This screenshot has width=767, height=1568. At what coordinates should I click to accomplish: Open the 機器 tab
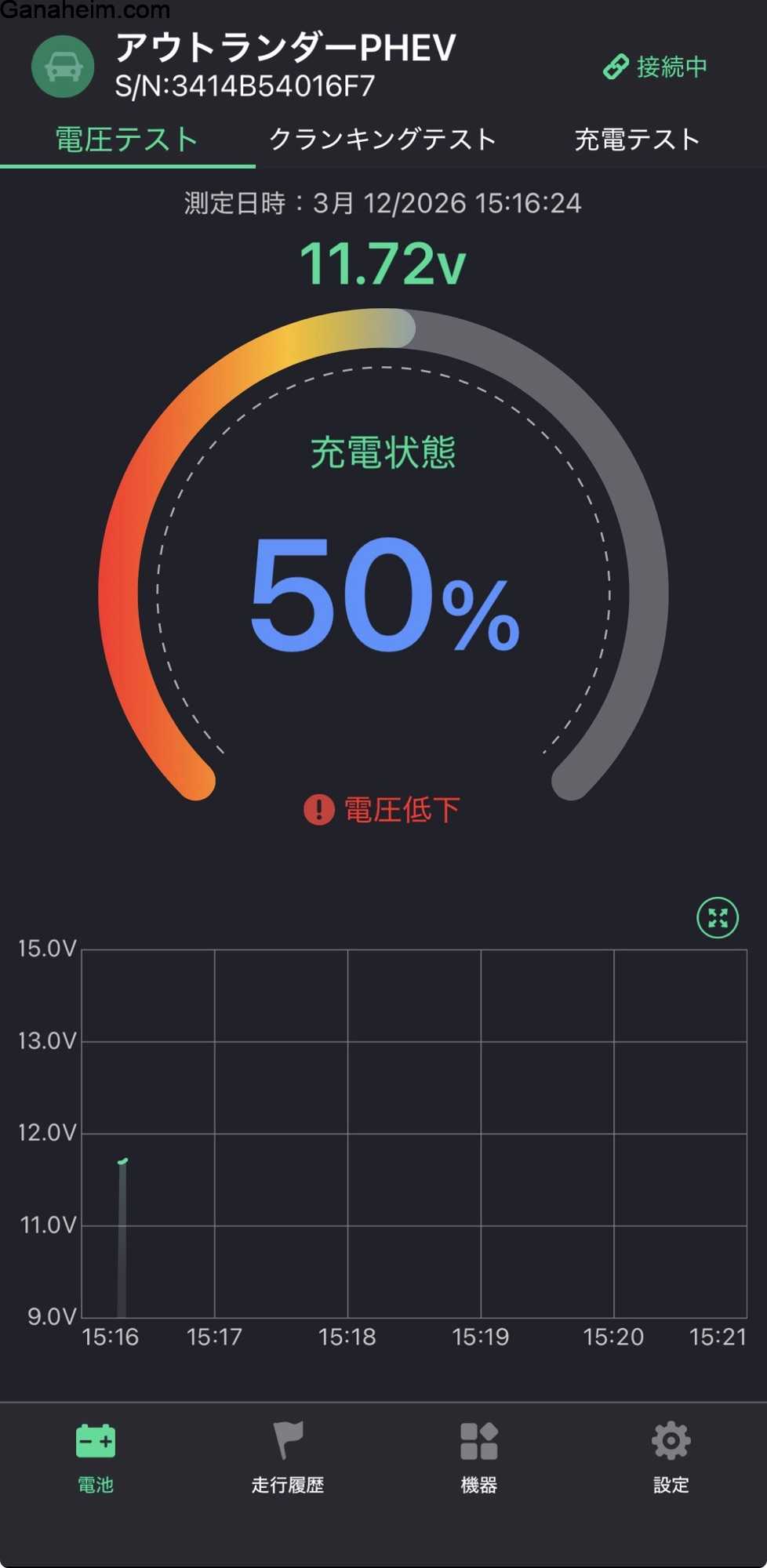[478, 1457]
